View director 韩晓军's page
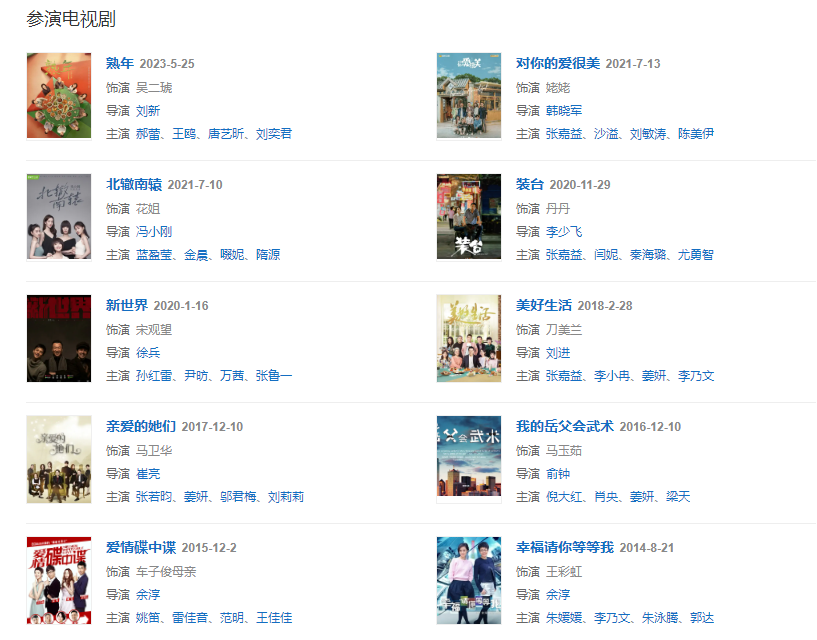This screenshot has width=817, height=640. coord(564,111)
